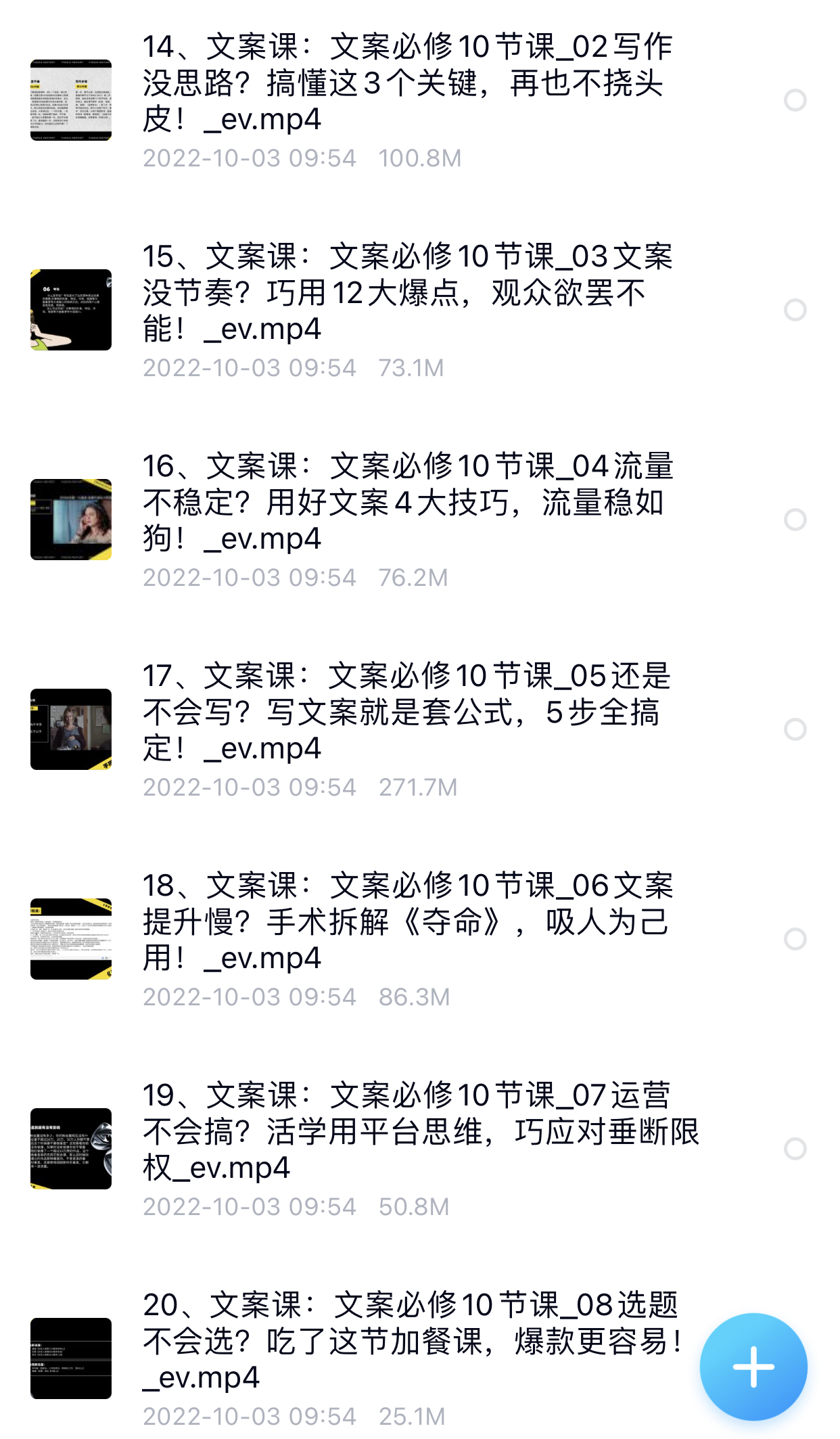
Task: Tick the selection circle for file 15
Action: coord(795,311)
